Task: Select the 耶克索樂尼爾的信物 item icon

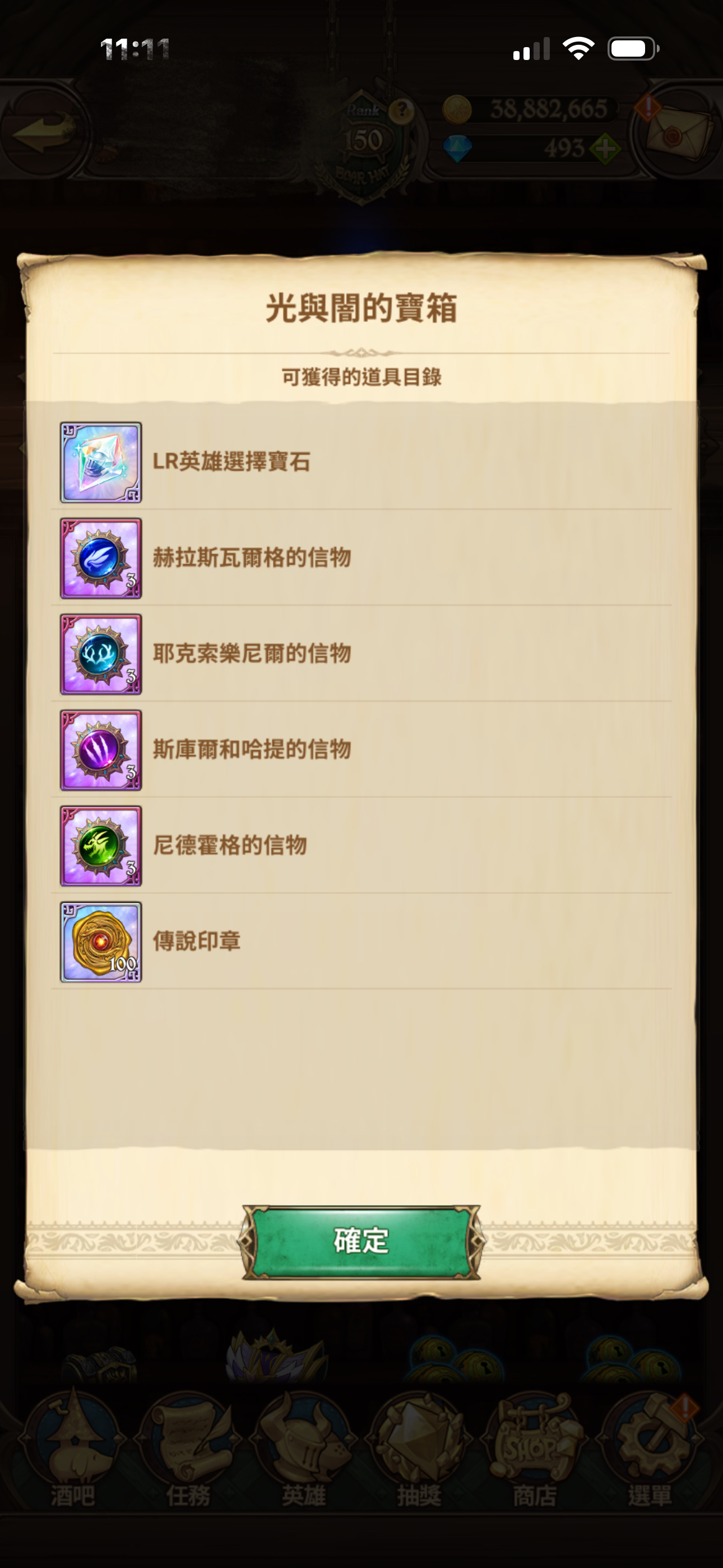Action: click(x=101, y=654)
